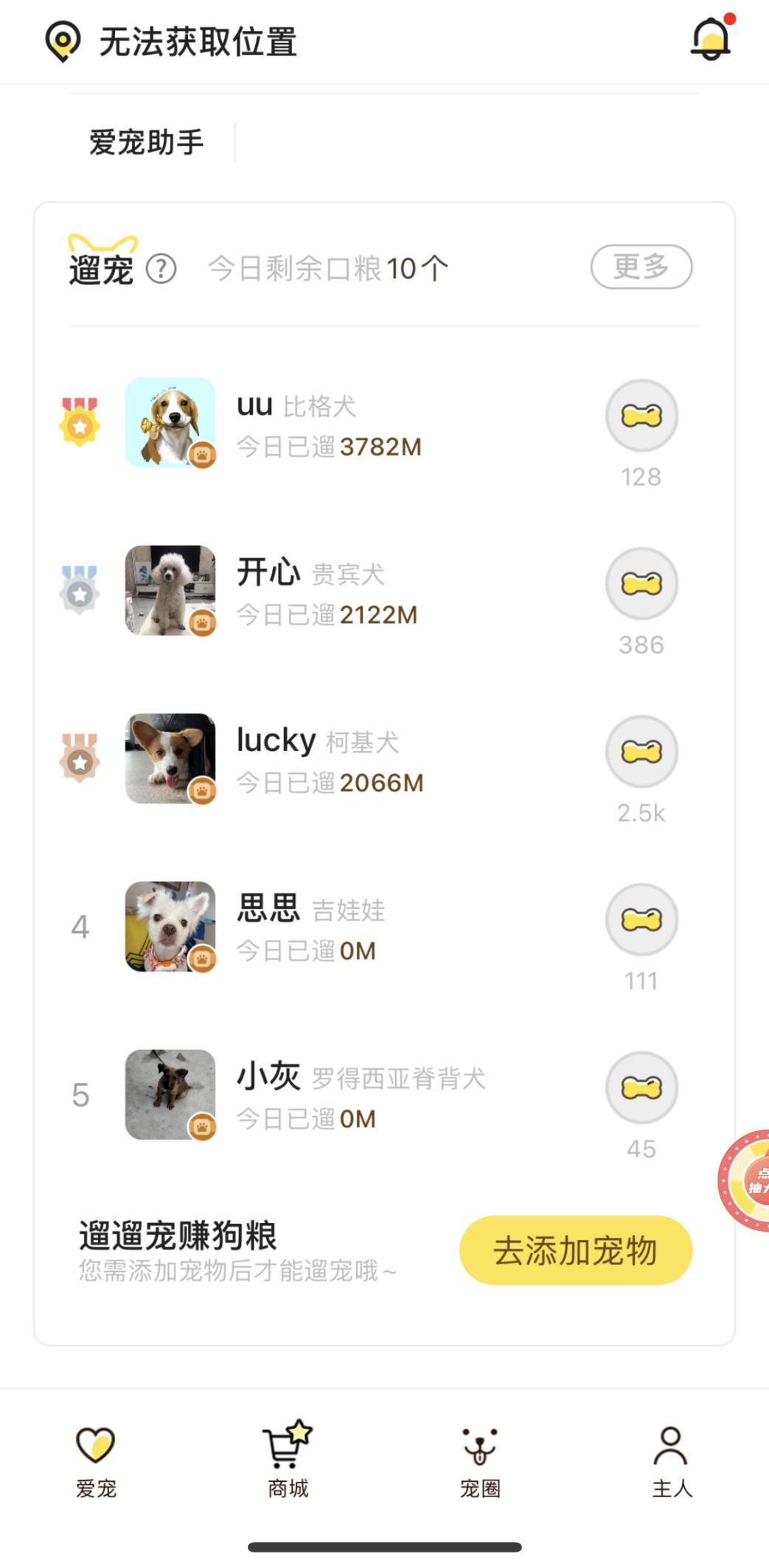This screenshot has width=769, height=1568.
Task: Feed a bone to uu
Action: 641,416
